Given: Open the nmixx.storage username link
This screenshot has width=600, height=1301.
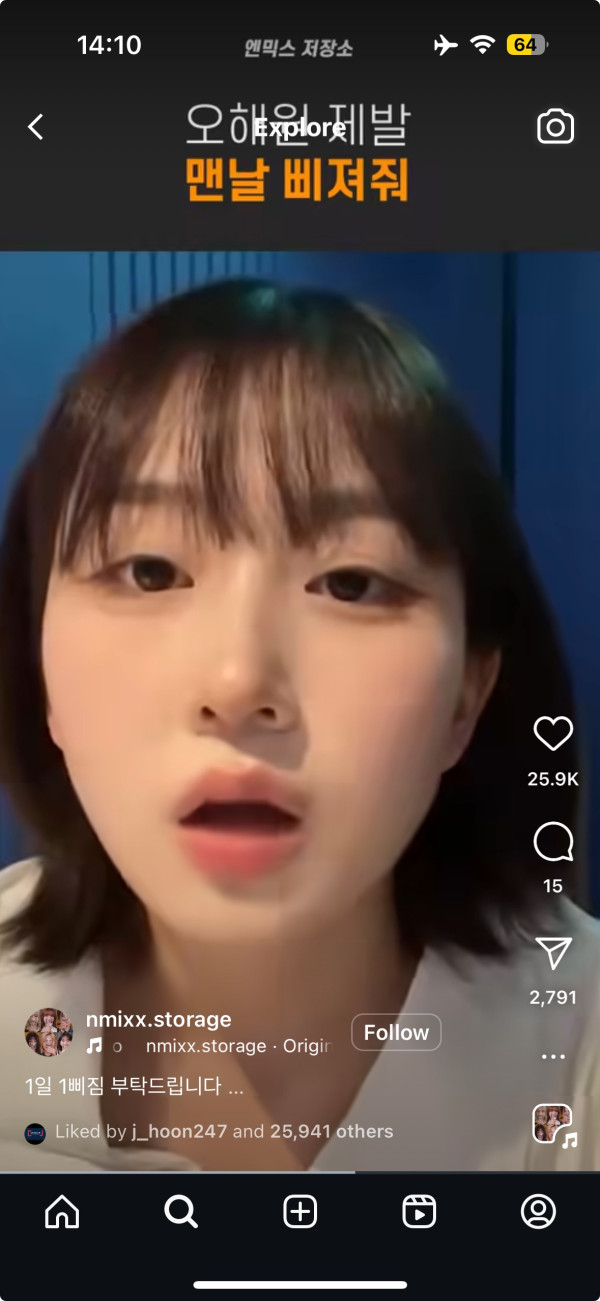Looking at the screenshot, I should coord(158,1019).
